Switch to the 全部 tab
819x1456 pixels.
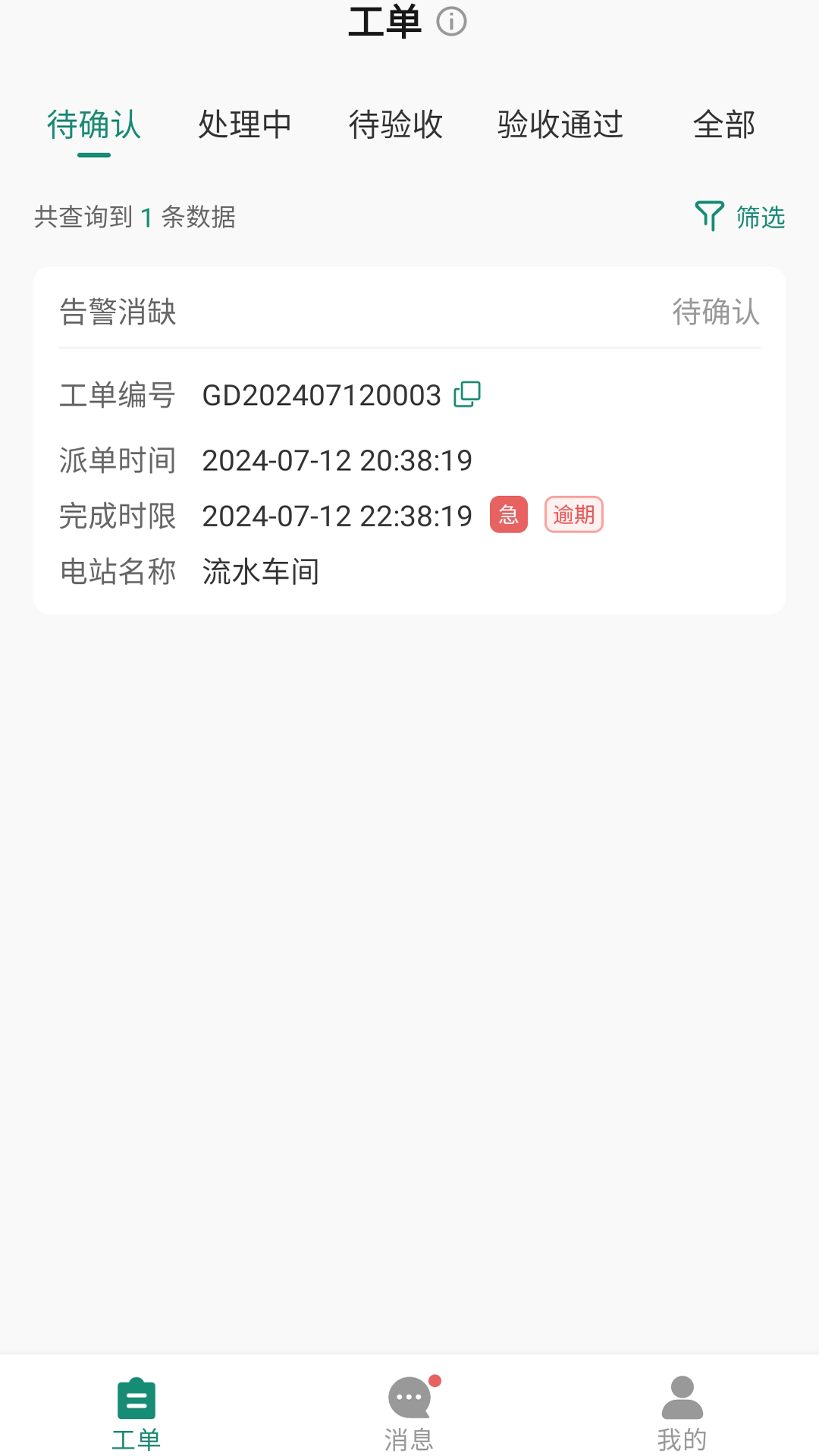tap(724, 126)
